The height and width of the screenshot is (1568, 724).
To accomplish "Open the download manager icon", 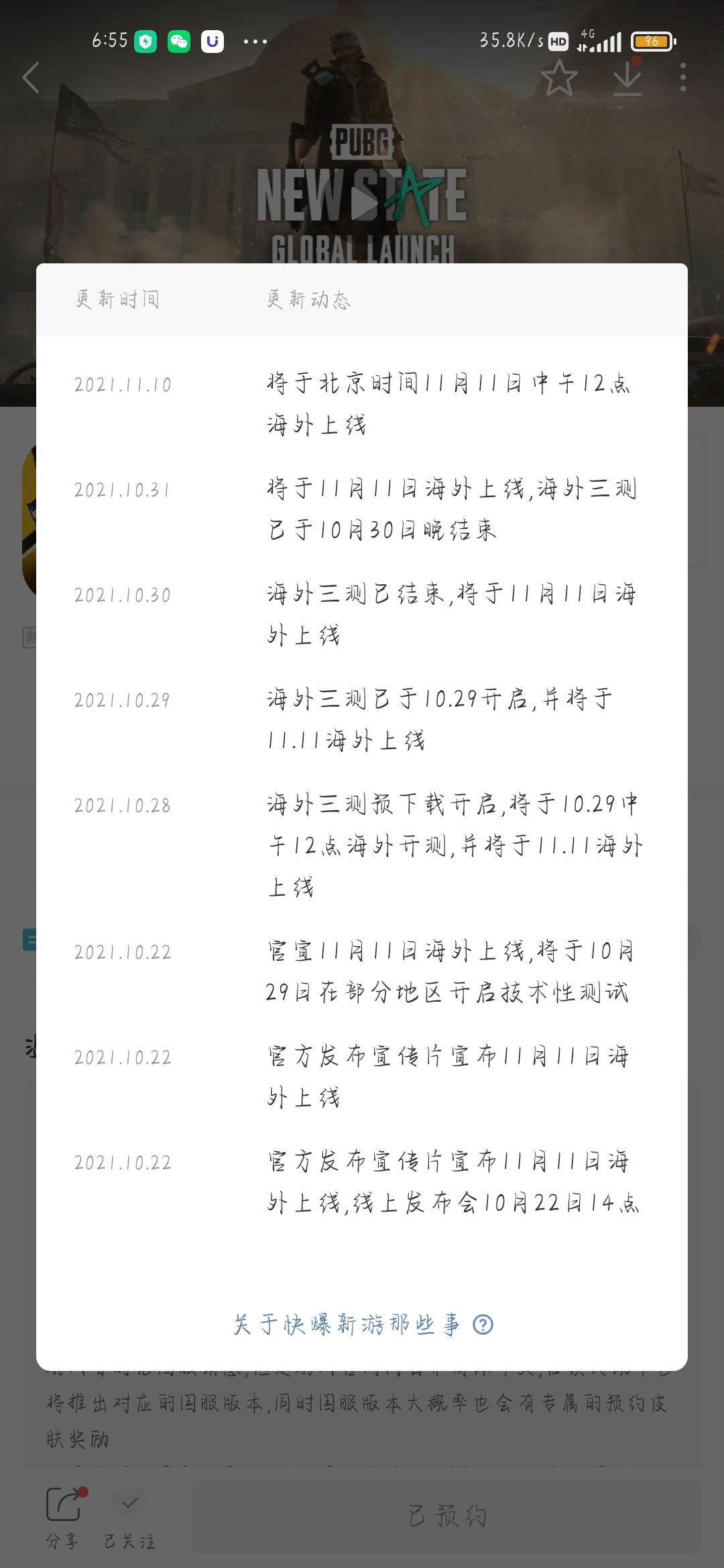I will 627,76.
